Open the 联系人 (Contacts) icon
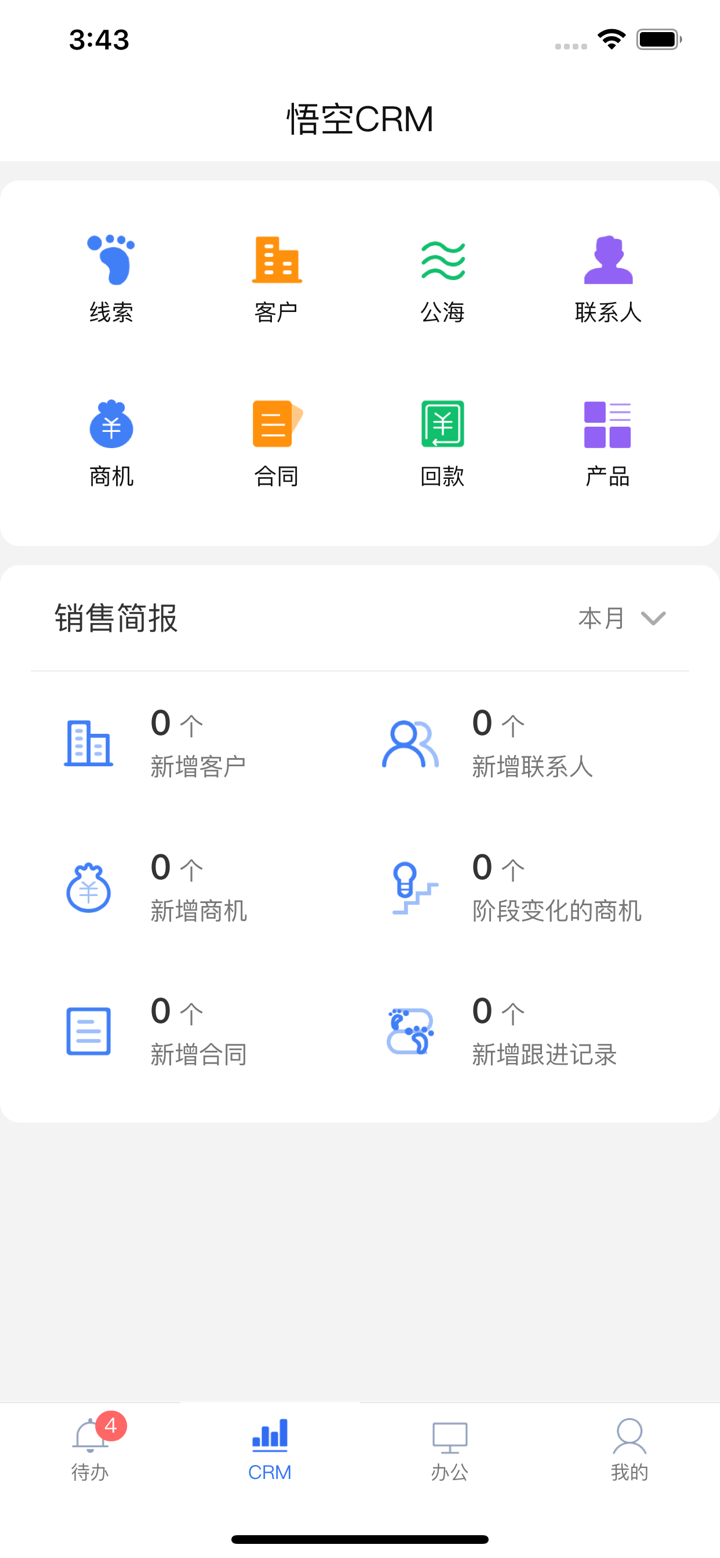The height and width of the screenshot is (1558, 720). click(x=609, y=258)
